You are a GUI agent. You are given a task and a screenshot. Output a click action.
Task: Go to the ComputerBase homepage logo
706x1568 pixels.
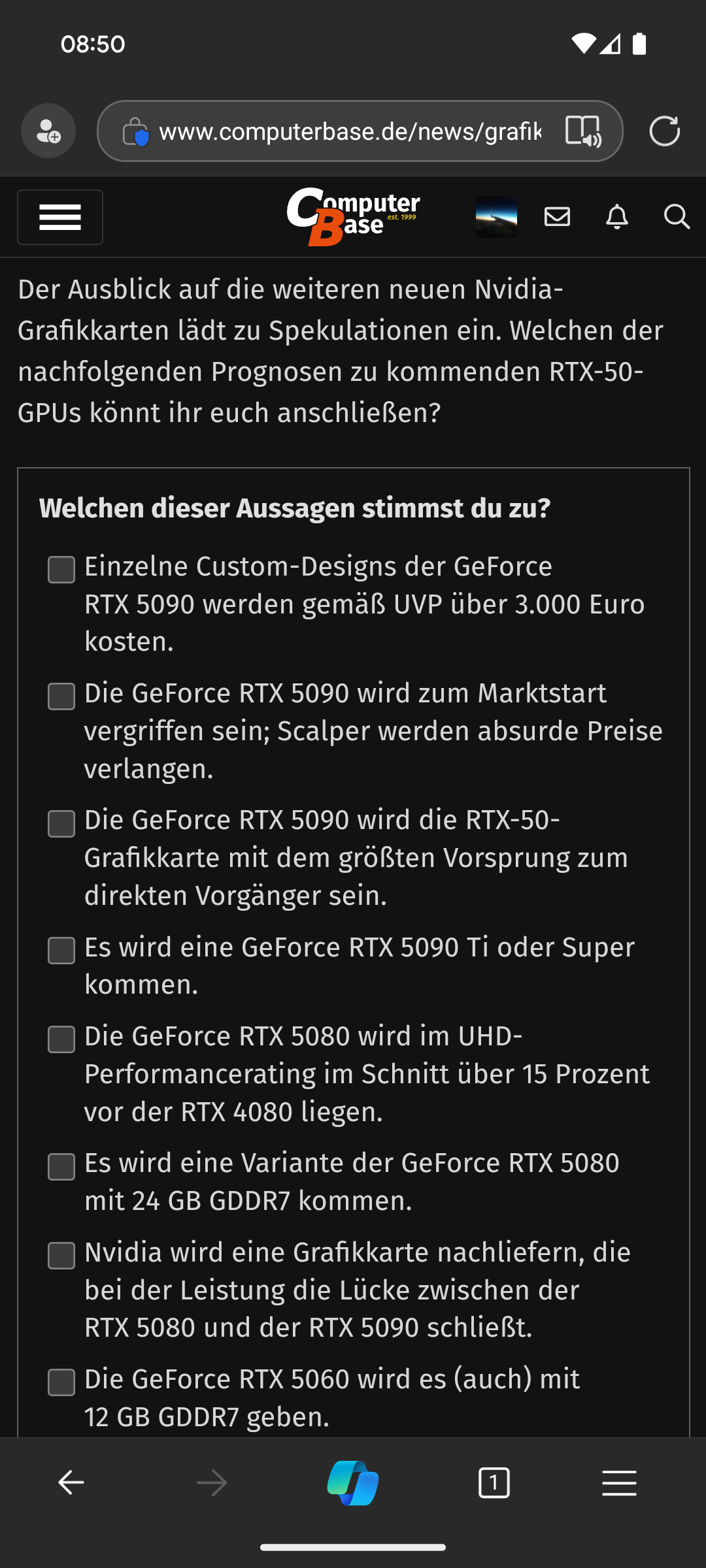tap(353, 217)
